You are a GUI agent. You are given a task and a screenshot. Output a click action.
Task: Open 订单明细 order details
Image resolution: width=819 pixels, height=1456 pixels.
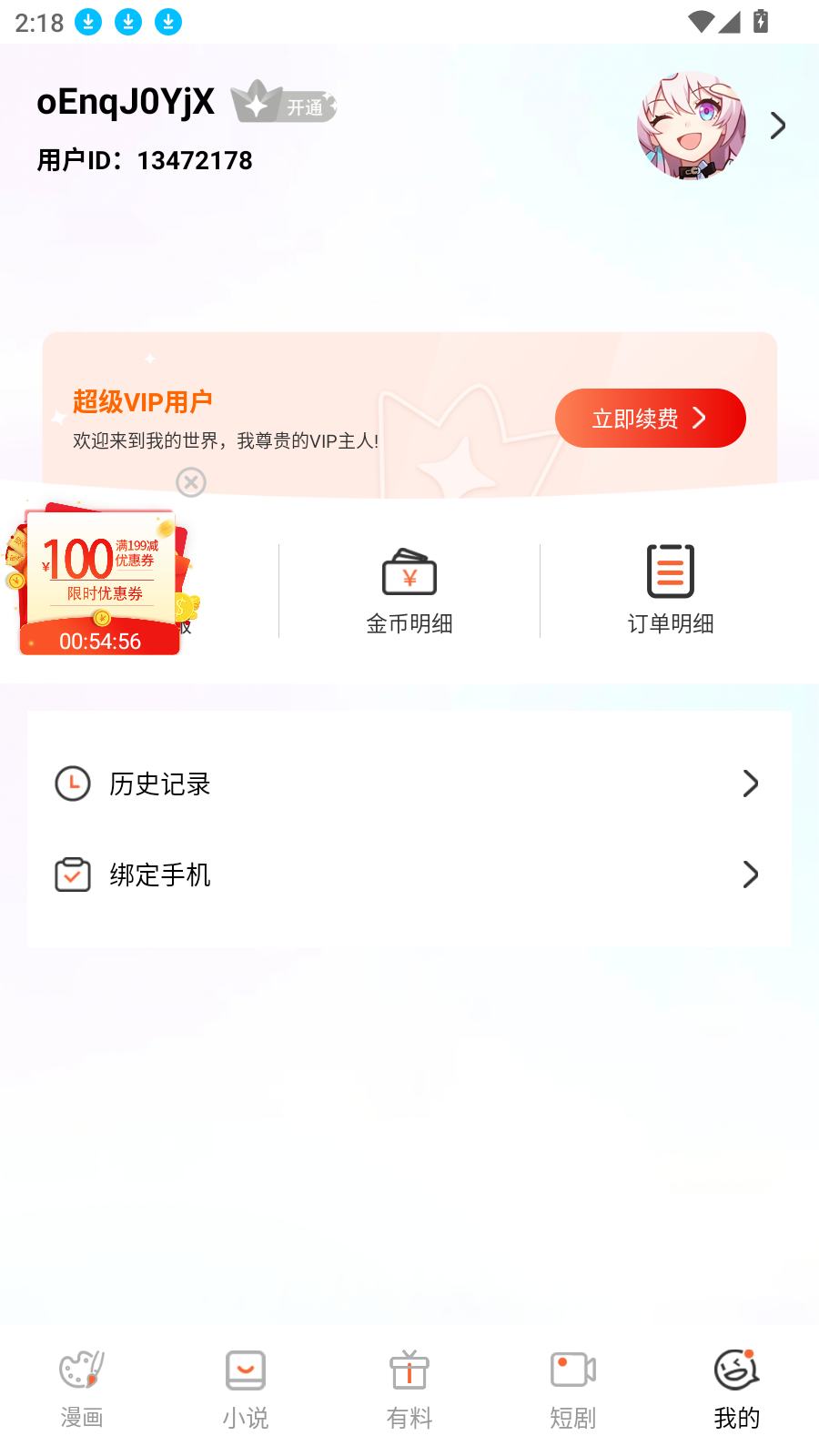(671, 591)
